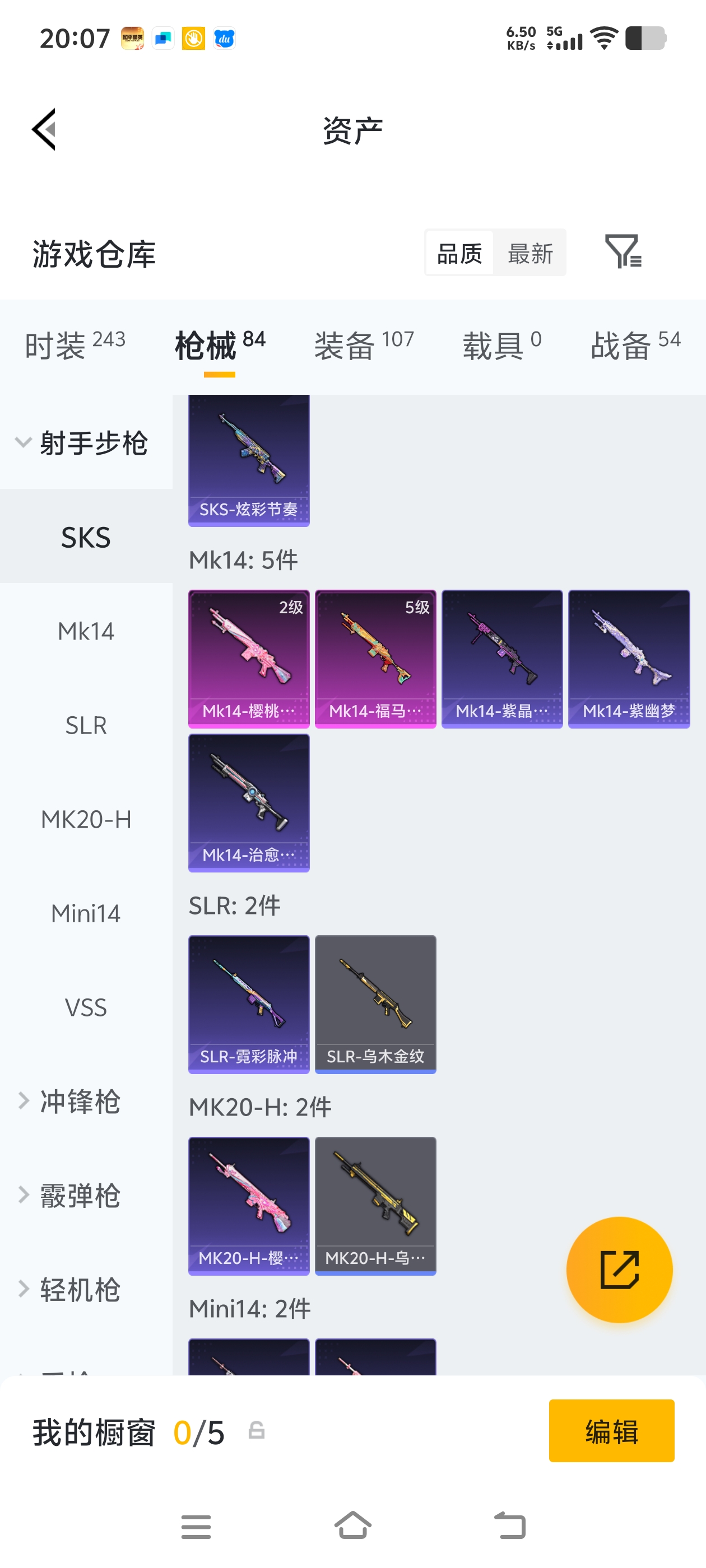Select VSS in the sidebar
Screen dimensions: 706x1568
click(x=86, y=1007)
